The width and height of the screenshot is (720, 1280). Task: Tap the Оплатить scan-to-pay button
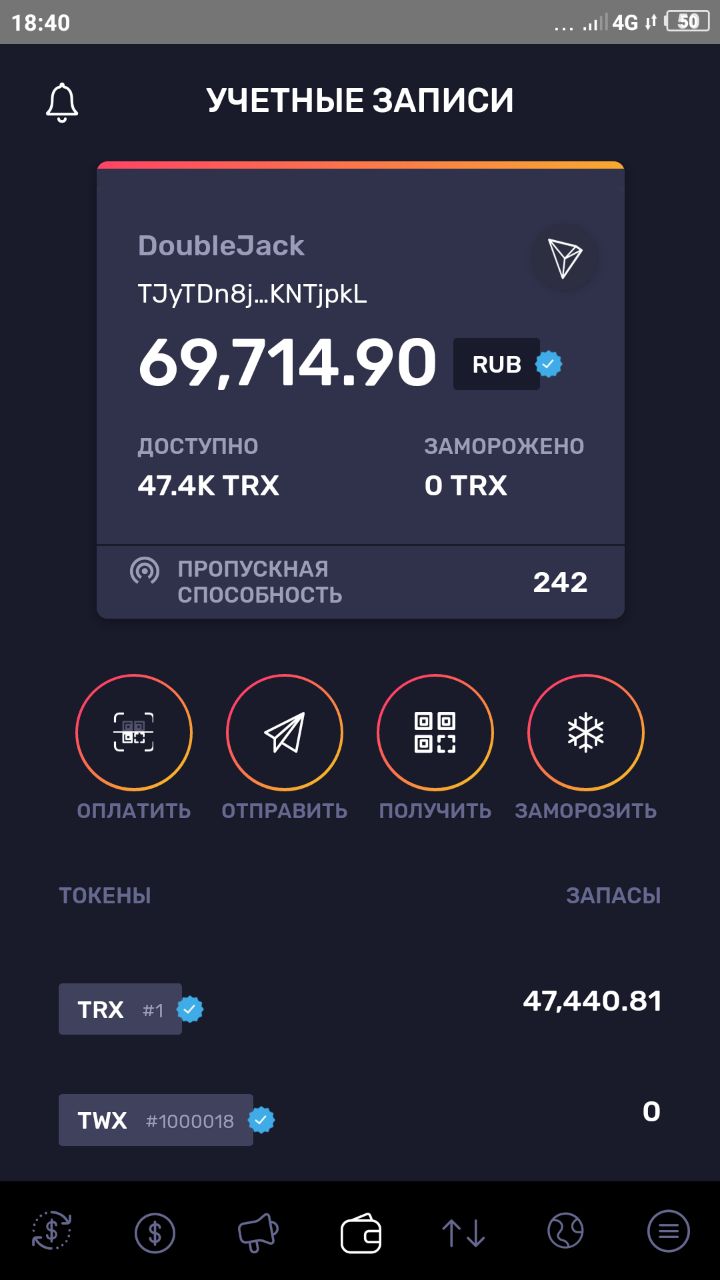(x=134, y=734)
